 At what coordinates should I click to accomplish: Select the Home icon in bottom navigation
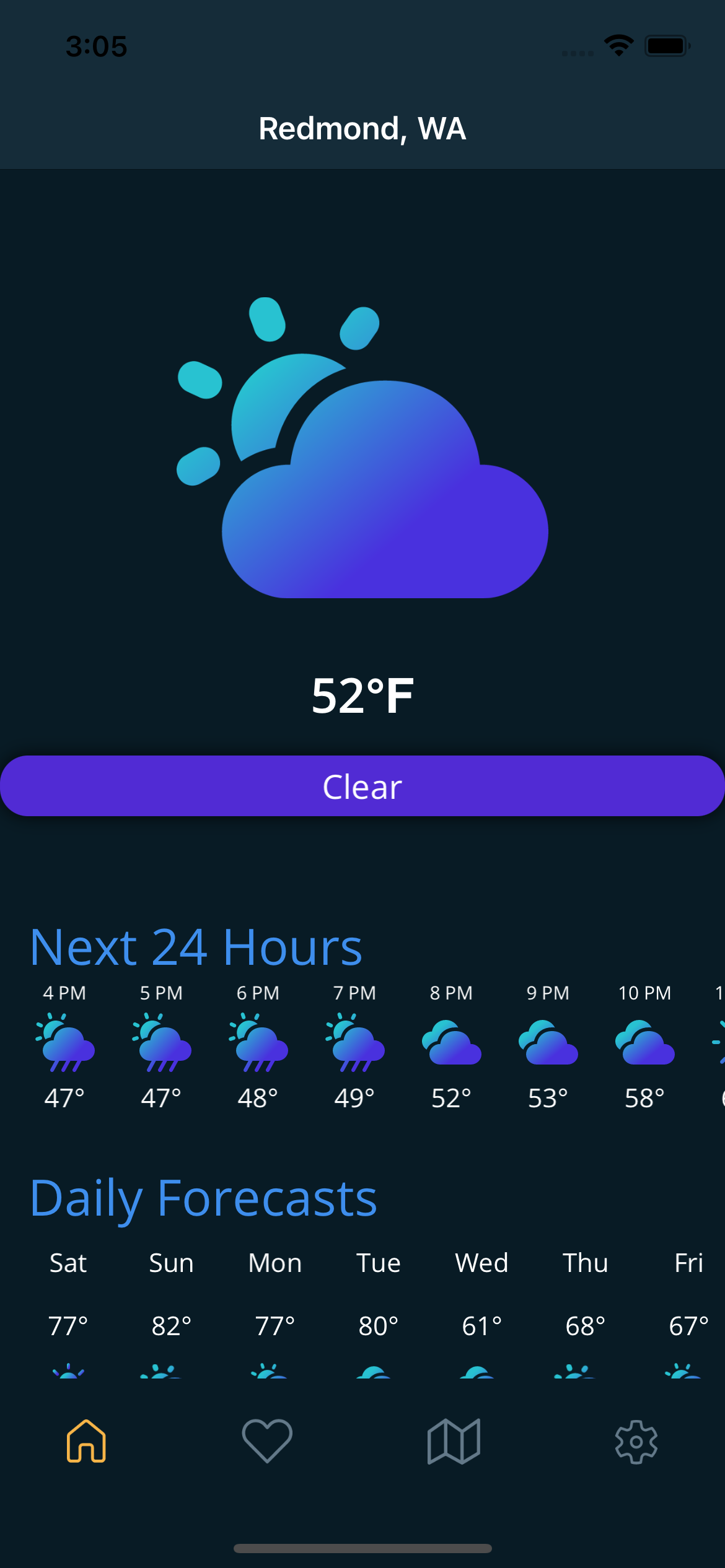point(87,1441)
